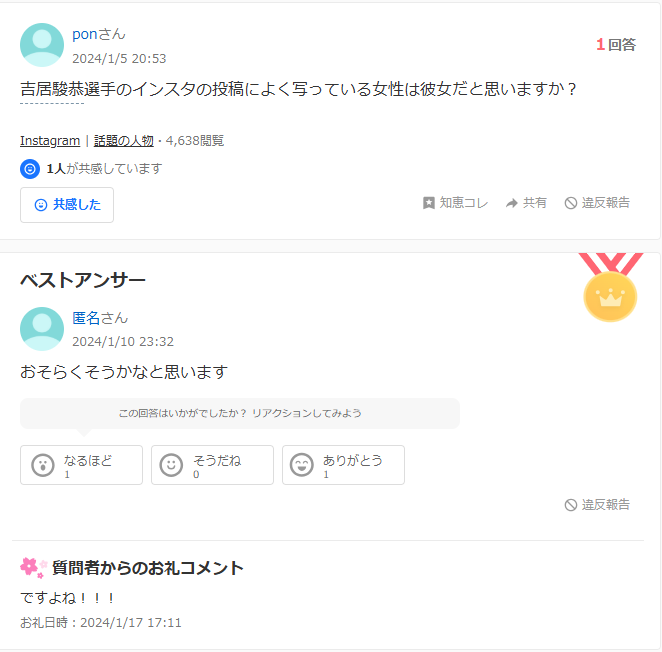The height and width of the screenshot is (652, 662).
Task: Share this question via 共有
Action: [526, 203]
